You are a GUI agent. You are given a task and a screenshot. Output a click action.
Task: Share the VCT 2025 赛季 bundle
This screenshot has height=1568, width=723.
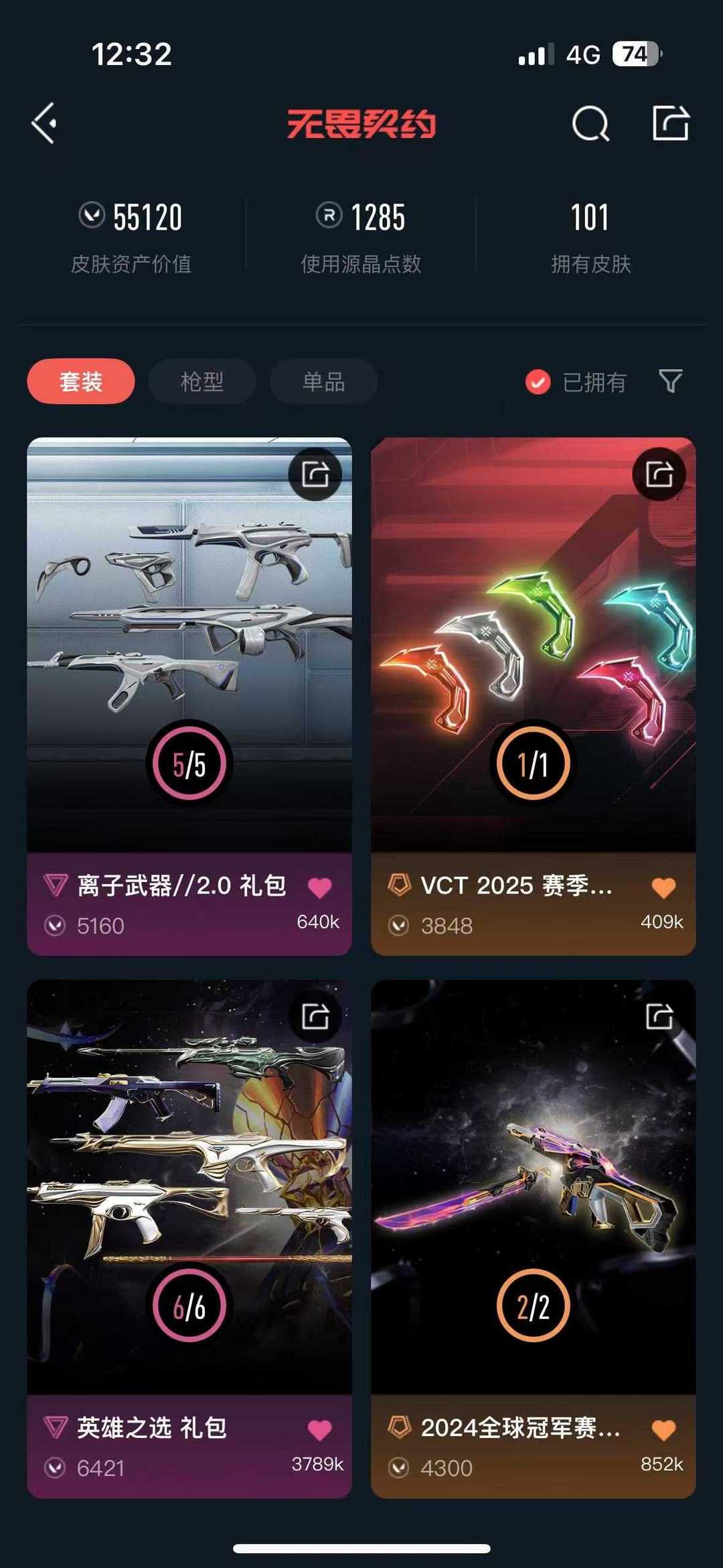point(659,474)
